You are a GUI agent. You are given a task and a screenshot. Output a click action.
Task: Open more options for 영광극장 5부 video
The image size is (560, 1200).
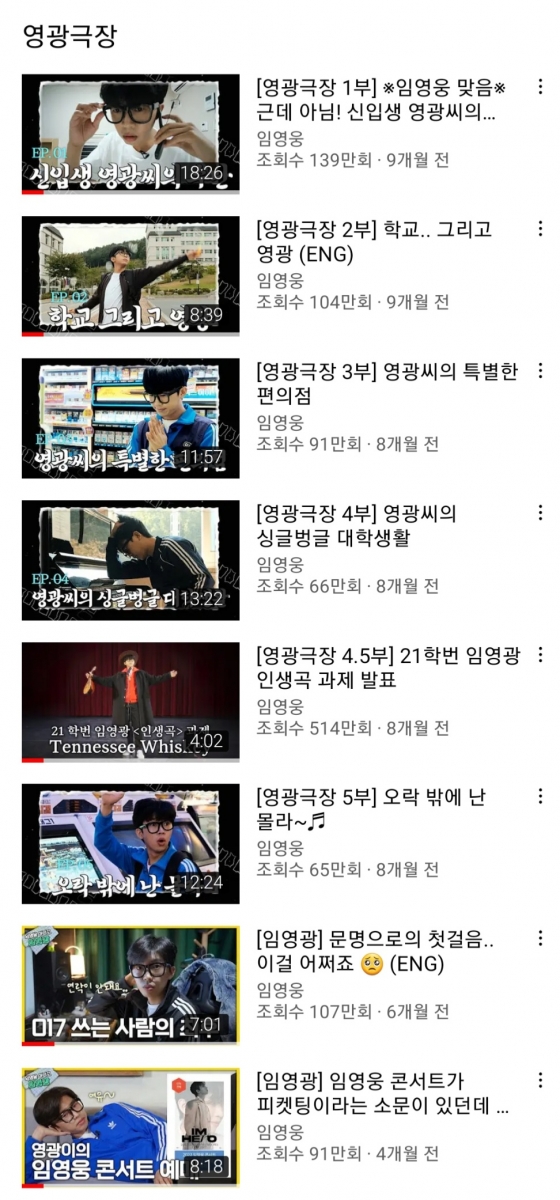540,797
